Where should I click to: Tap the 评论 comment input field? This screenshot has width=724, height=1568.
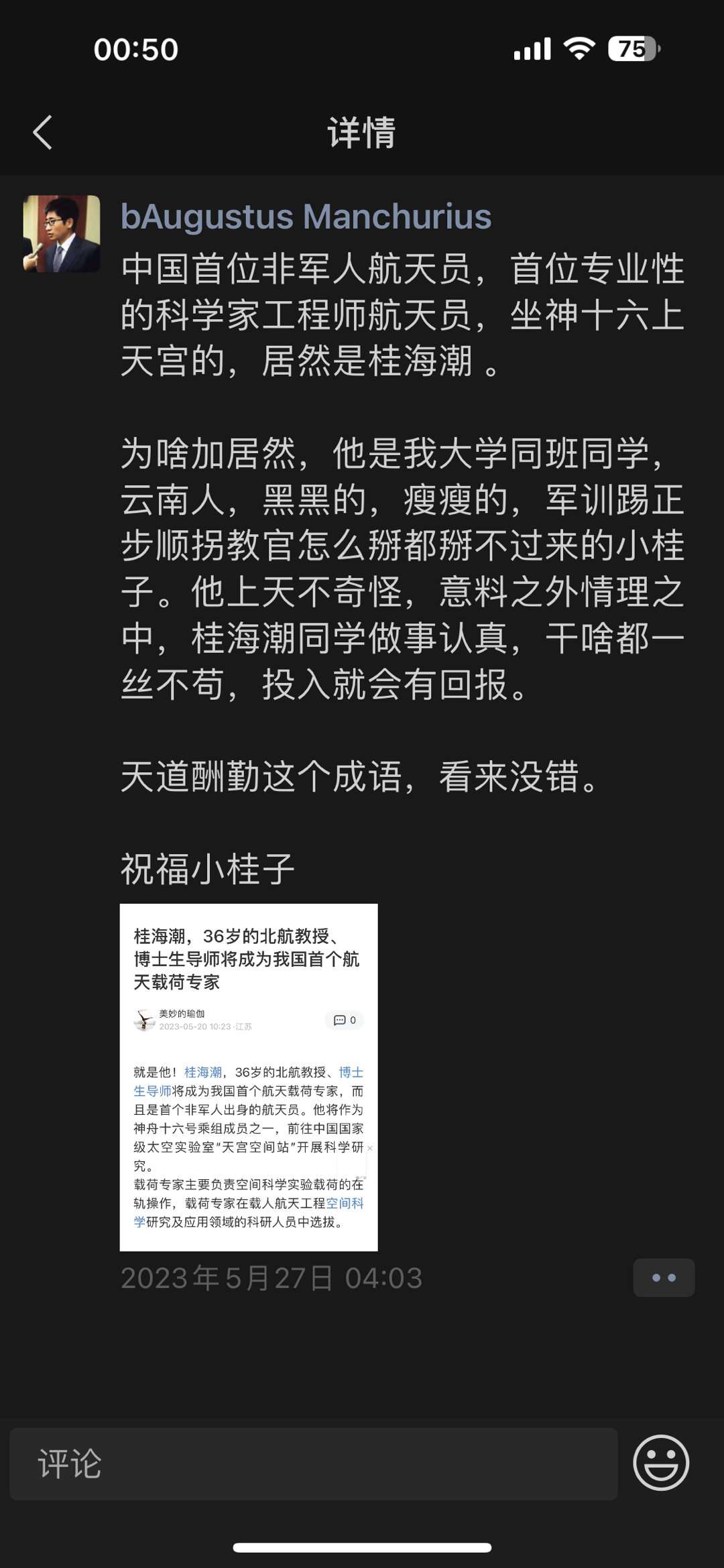click(x=314, y=1464)
